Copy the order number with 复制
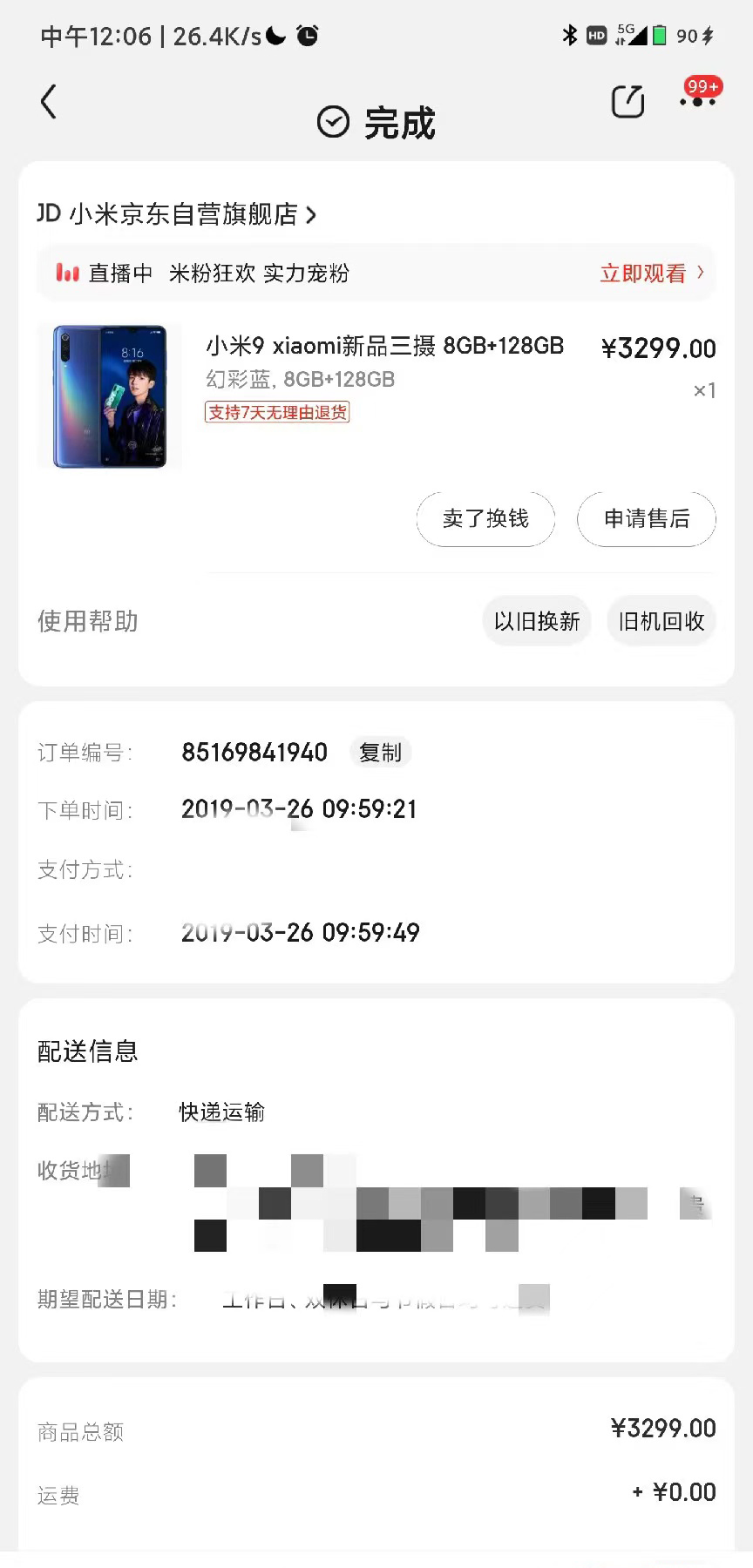 381,753
